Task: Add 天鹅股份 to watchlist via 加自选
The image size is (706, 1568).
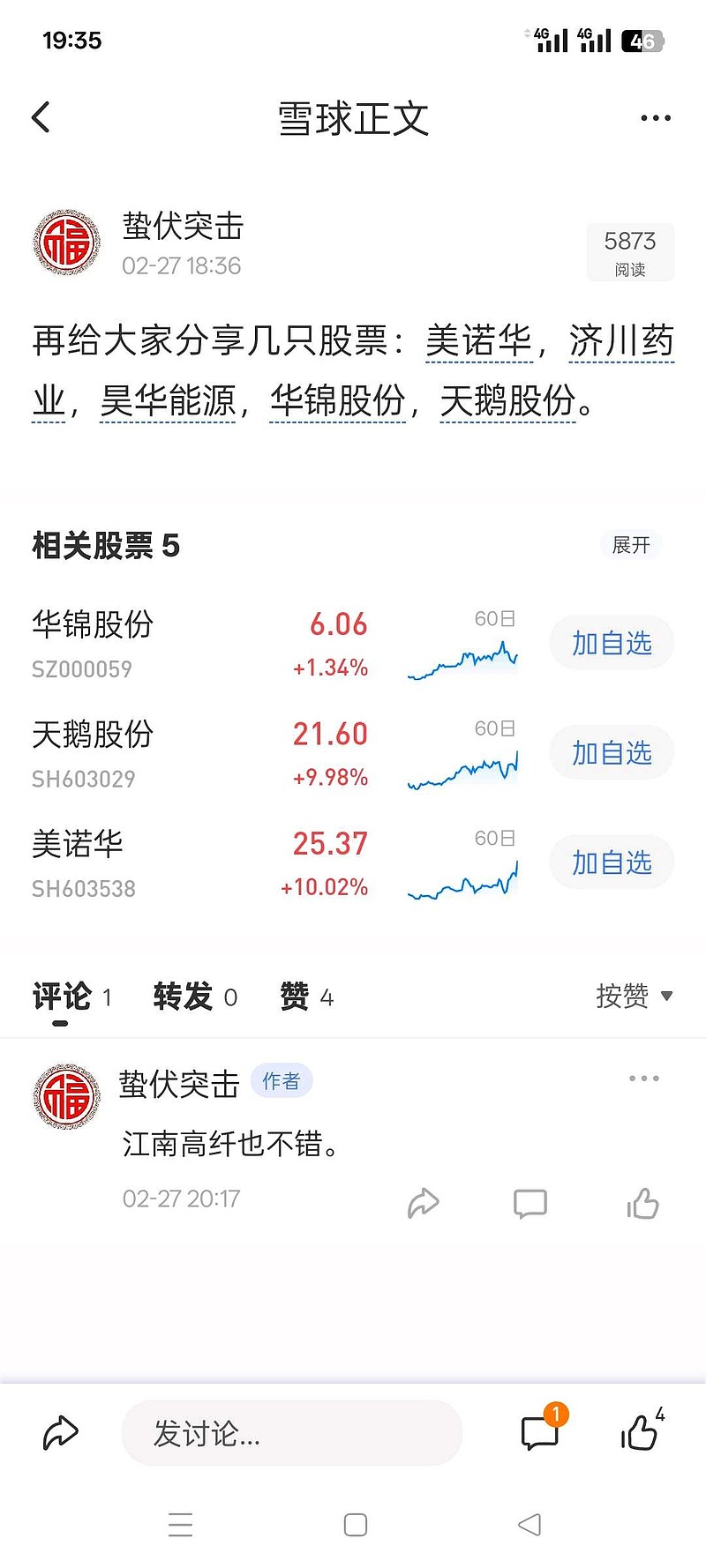Action: tap(612, 752)
